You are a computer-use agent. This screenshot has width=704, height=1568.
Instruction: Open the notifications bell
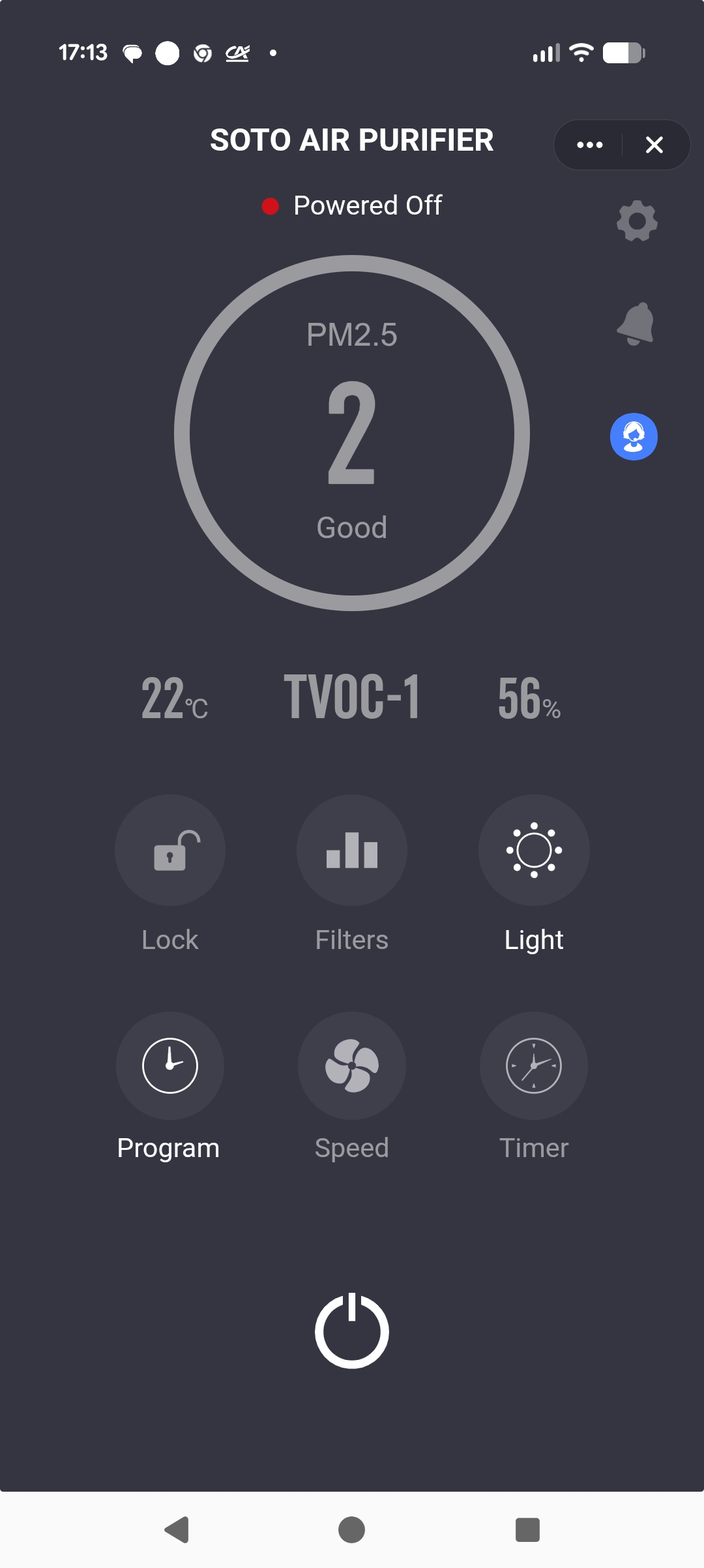tap(636, 324)
